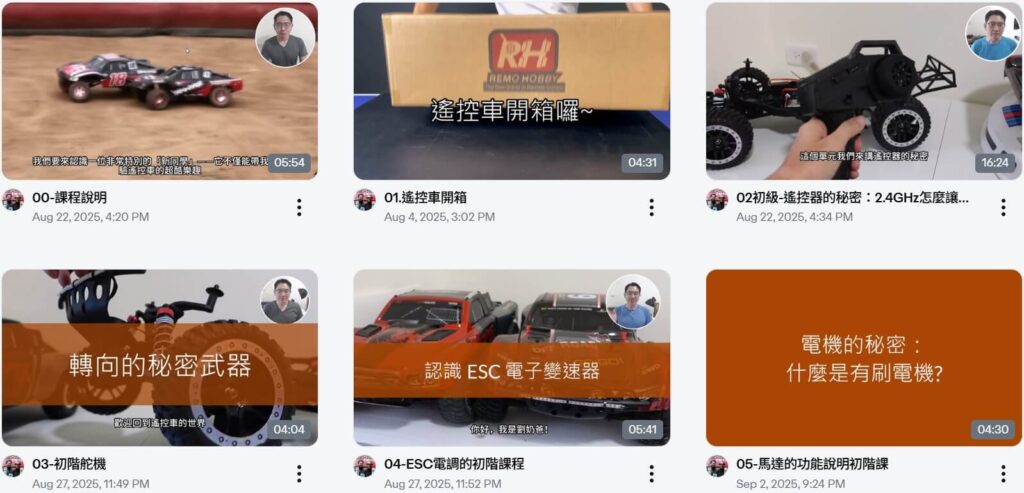Play the 05-馬達的功能說明初階課 video
1024x493 pixels.
[x=863, y=357]
